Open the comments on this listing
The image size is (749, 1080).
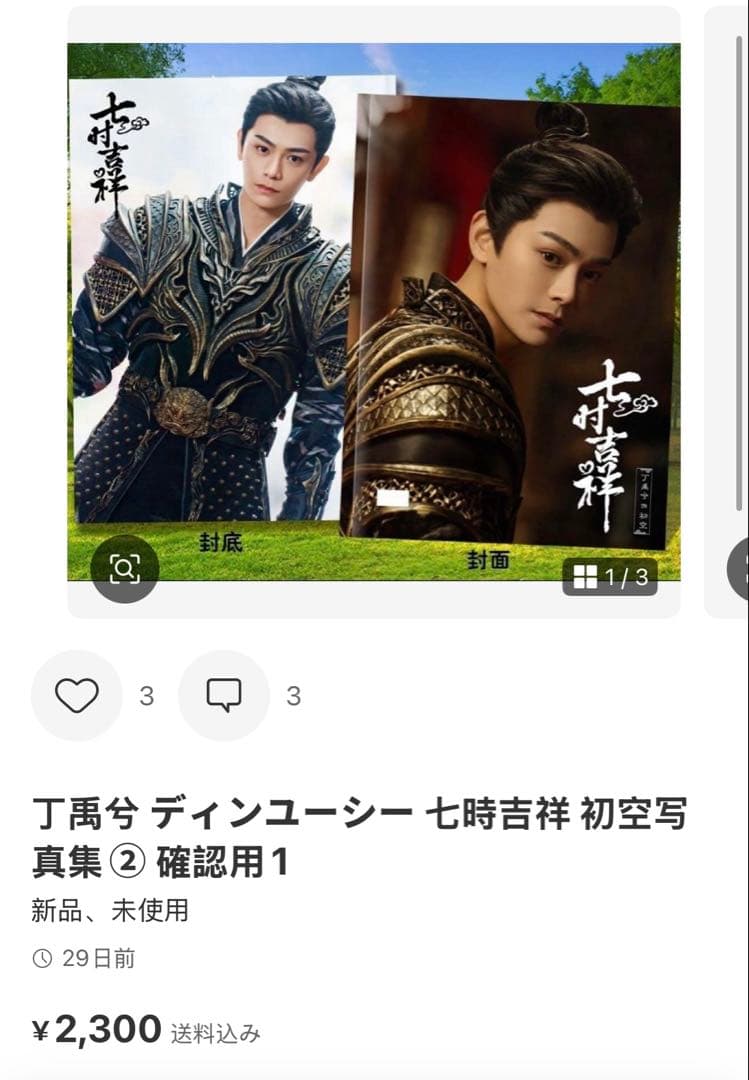tap(224, 696)
